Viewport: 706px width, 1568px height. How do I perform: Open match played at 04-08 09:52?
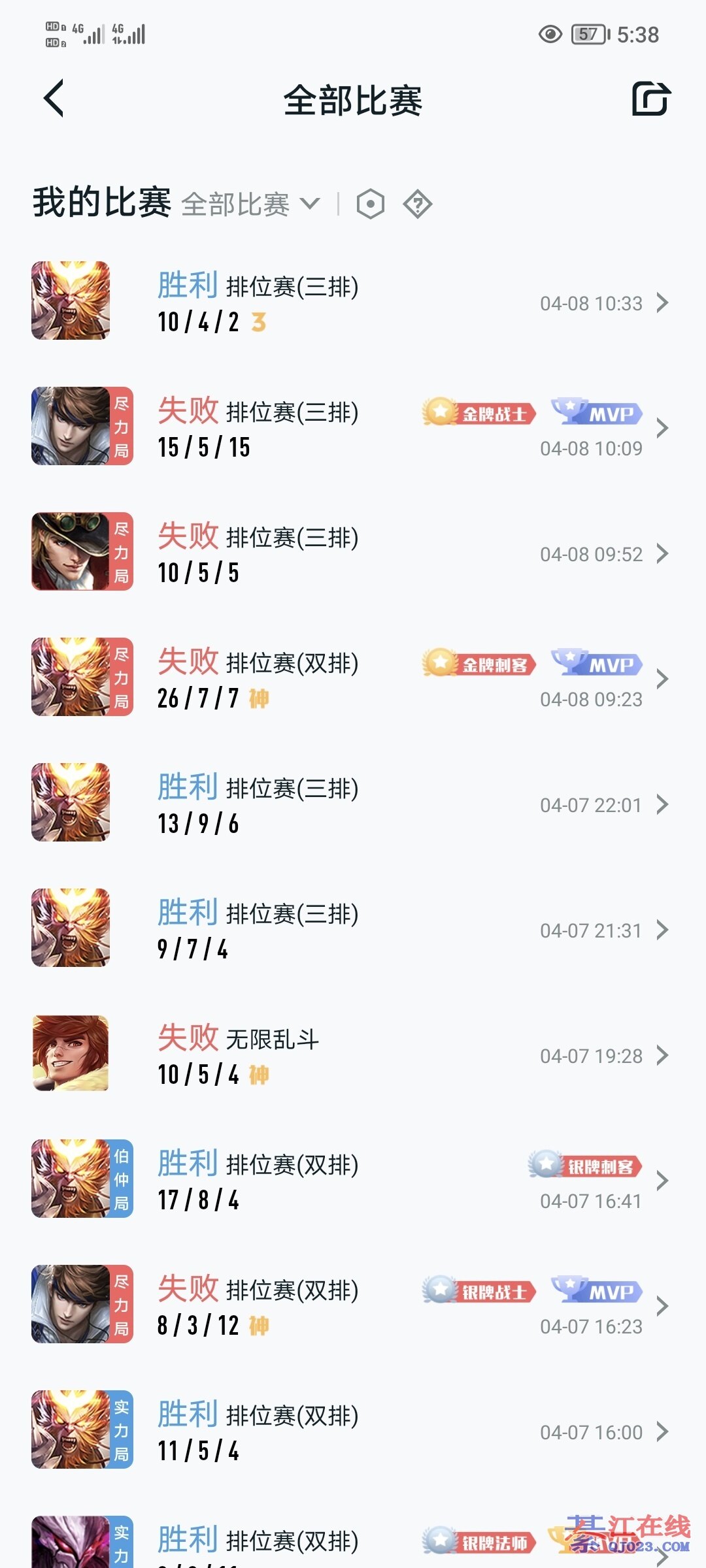point(353,553)
